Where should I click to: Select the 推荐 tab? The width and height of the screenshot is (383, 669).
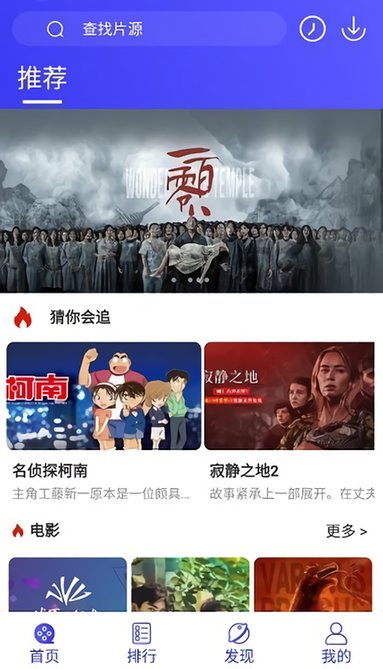tap(42, 78)
